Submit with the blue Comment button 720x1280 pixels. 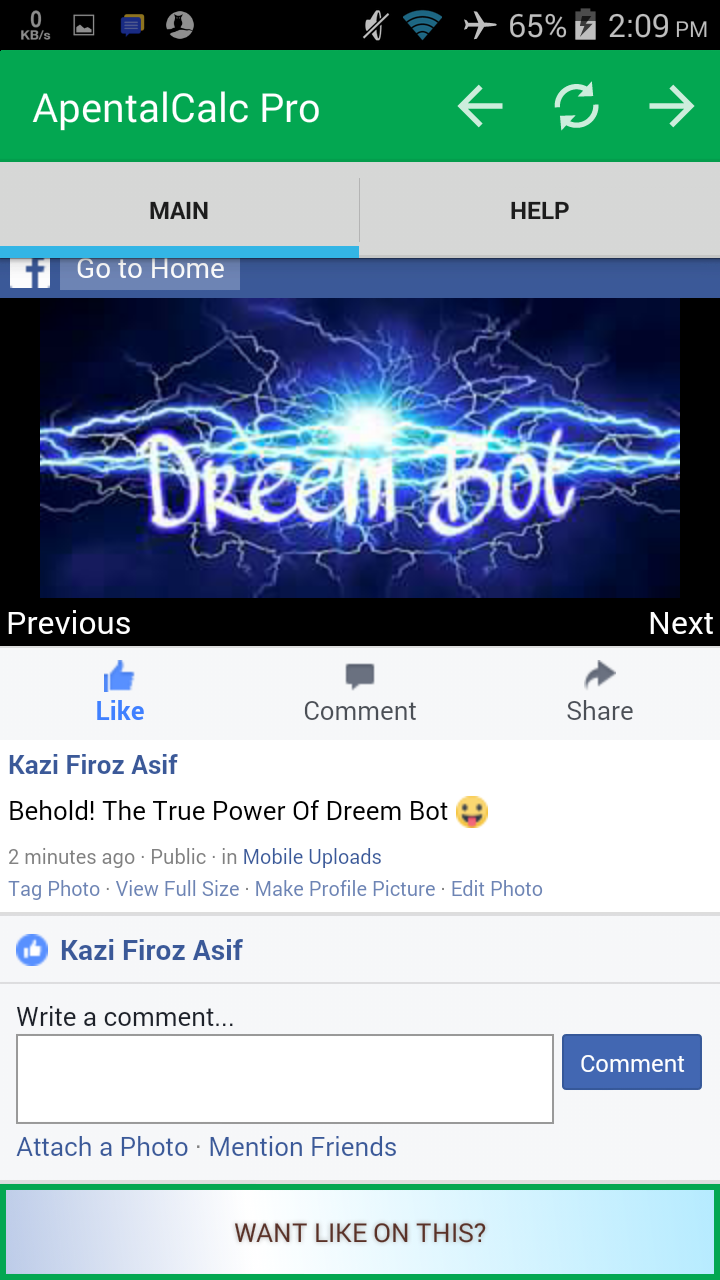pos(632,1063)
